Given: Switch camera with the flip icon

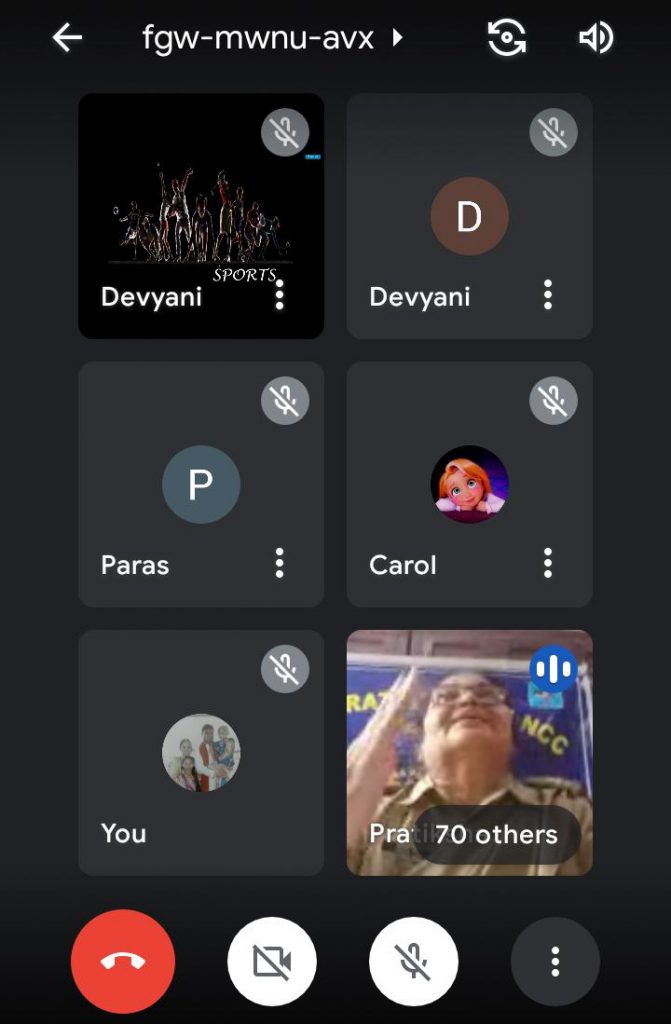Looking at the screenshot, I should [506, 39].
